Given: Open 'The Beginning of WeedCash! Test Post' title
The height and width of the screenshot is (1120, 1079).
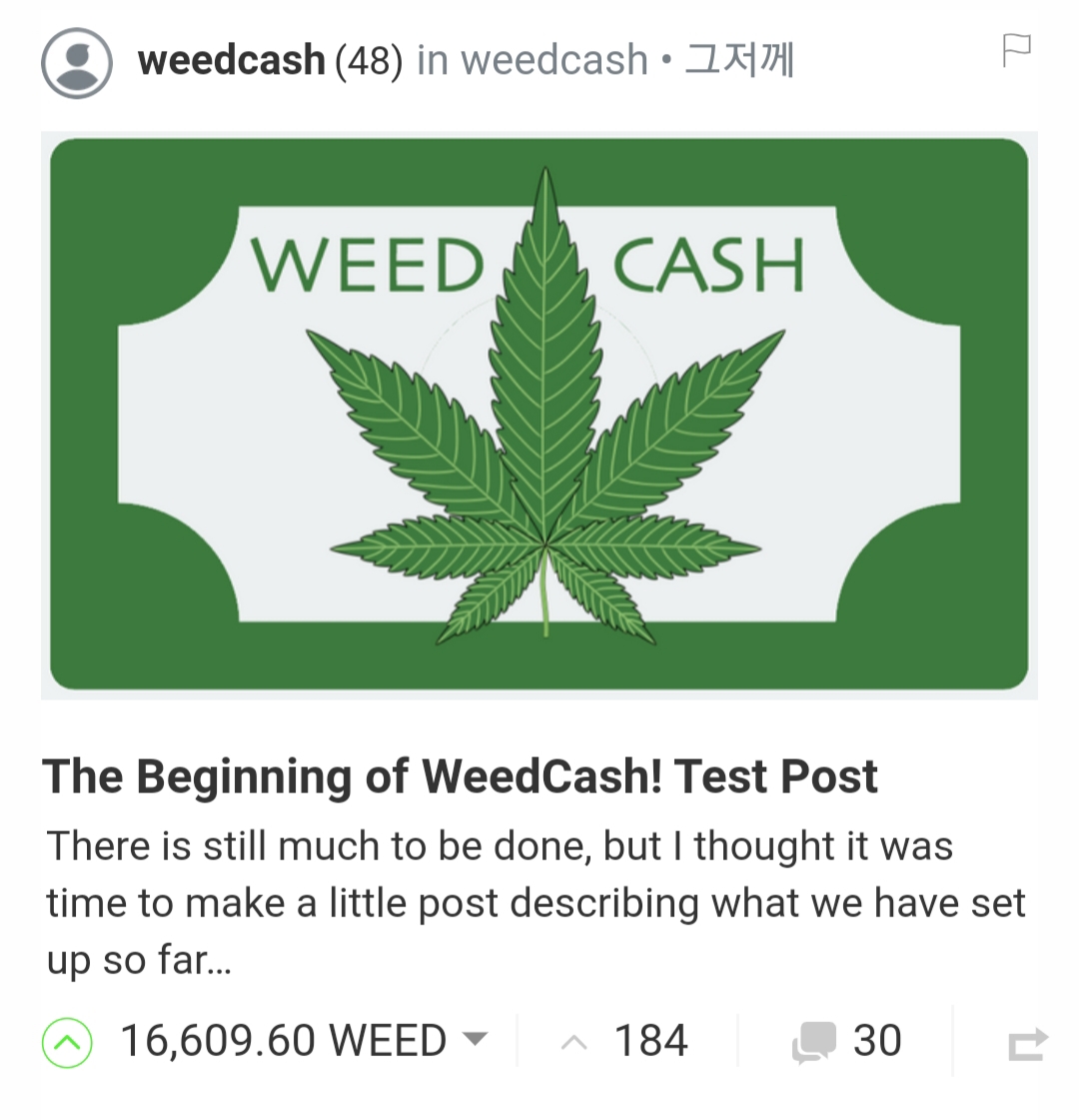Looking at the screenshot, I should 460,776.
